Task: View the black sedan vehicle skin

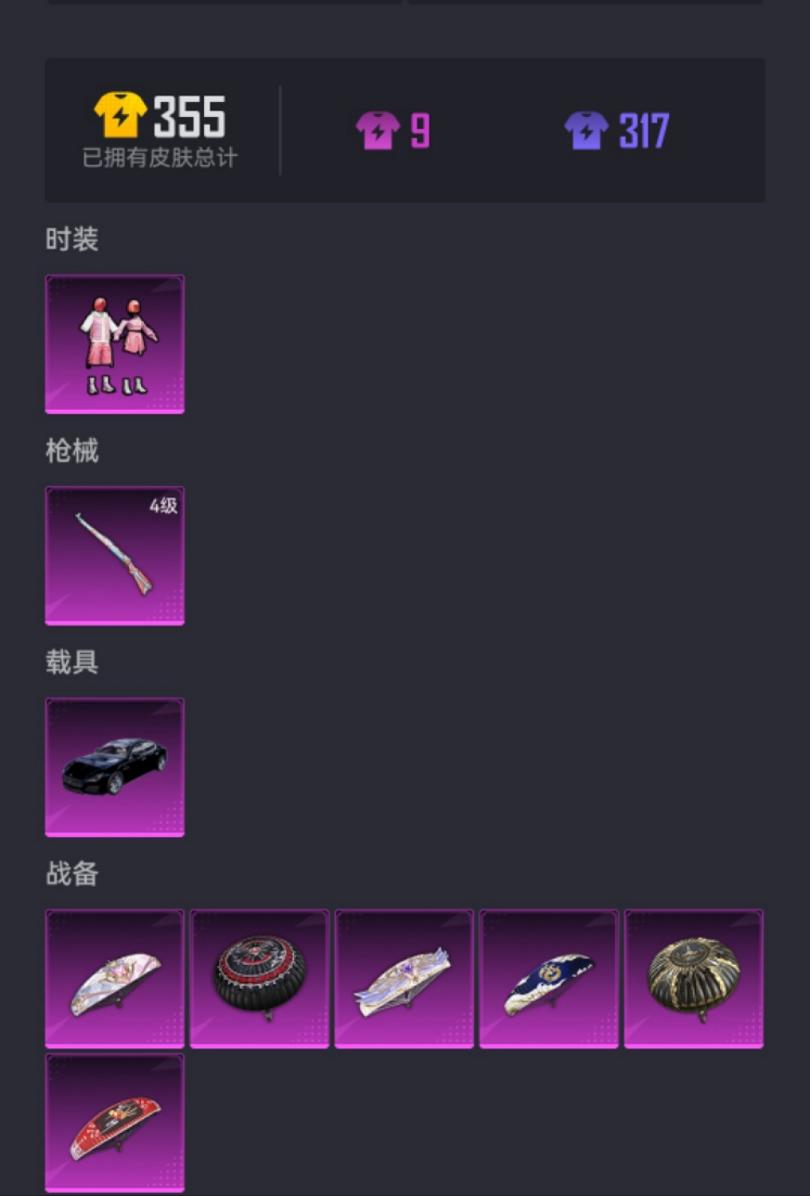Action: [x=115, y=767]
